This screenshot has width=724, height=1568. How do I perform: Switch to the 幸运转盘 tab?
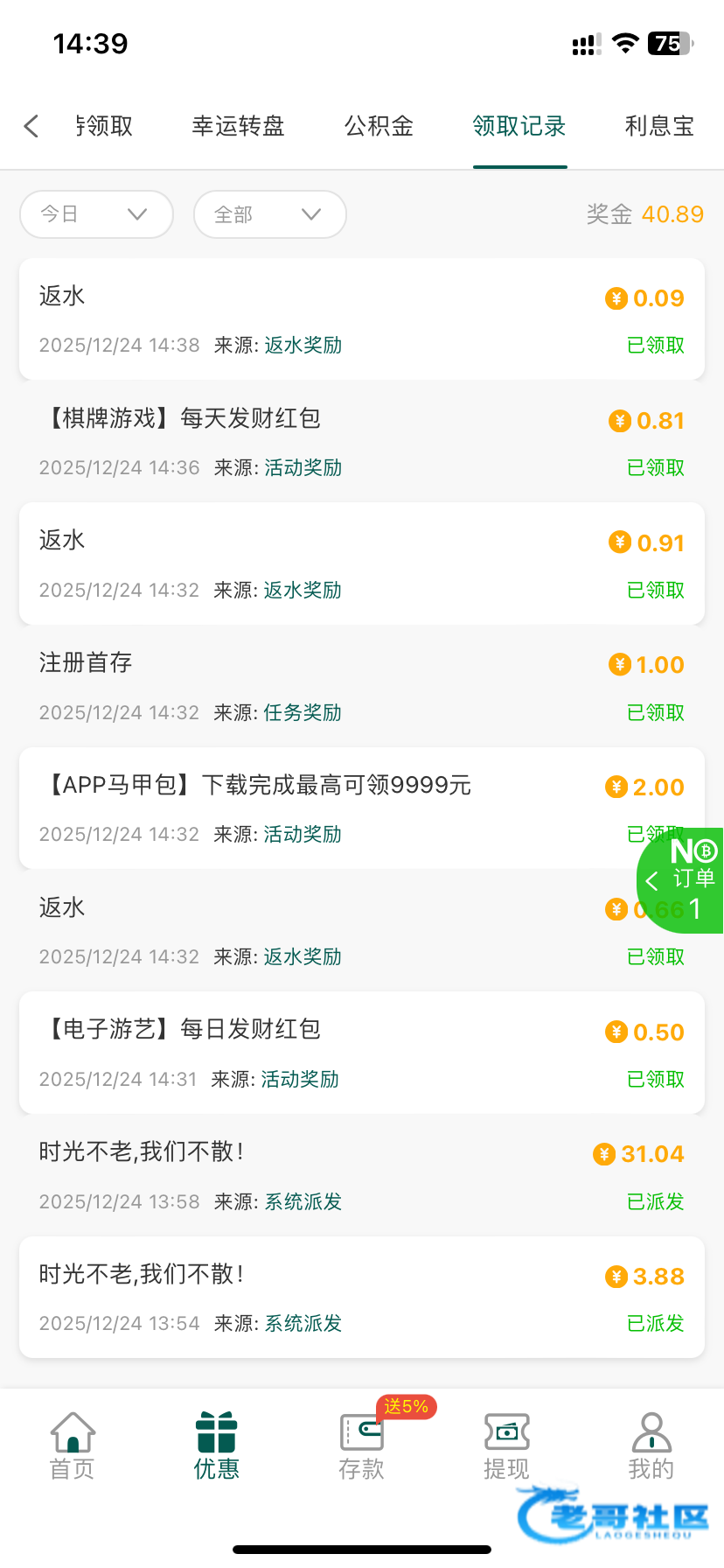click(x=238, y=127)
